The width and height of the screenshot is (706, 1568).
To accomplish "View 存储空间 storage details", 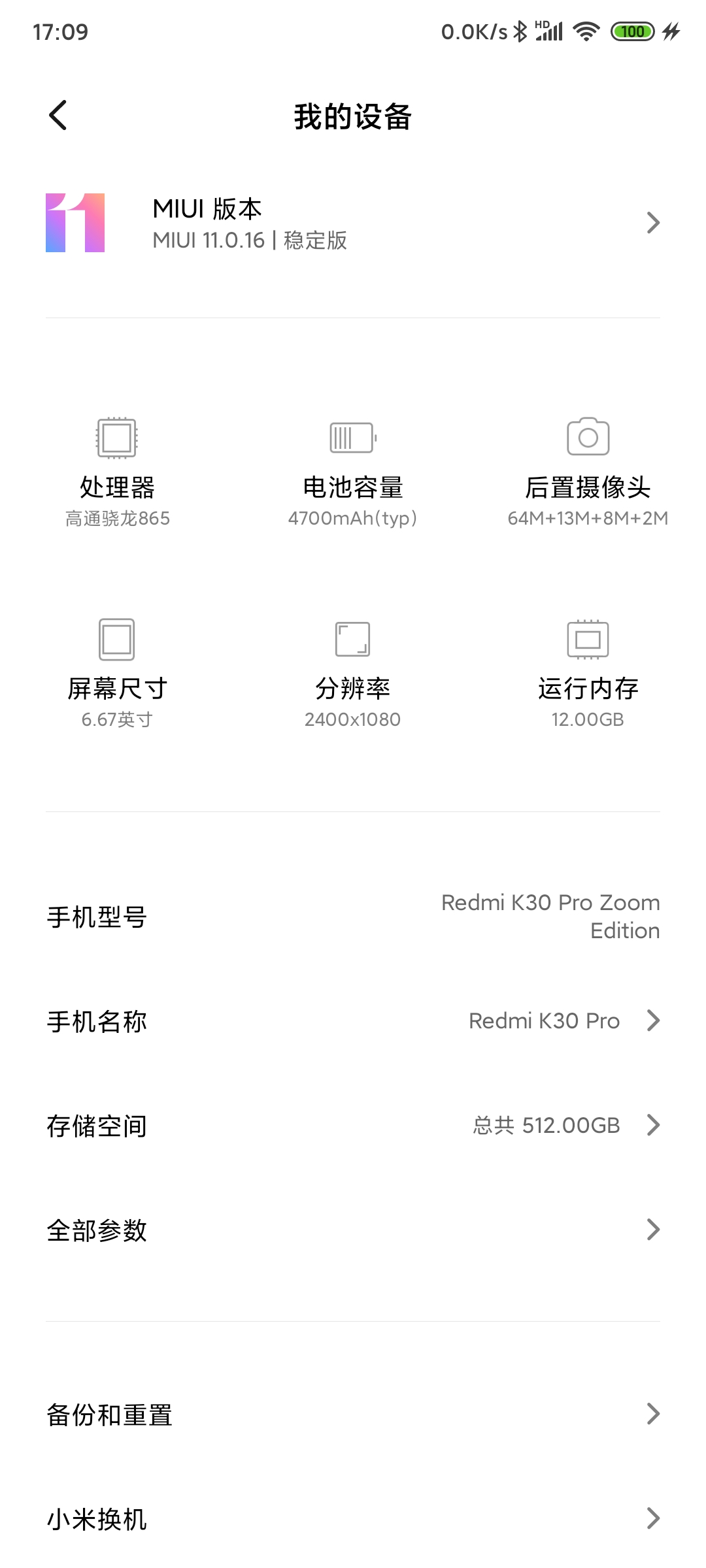I will click(353, 1126).
